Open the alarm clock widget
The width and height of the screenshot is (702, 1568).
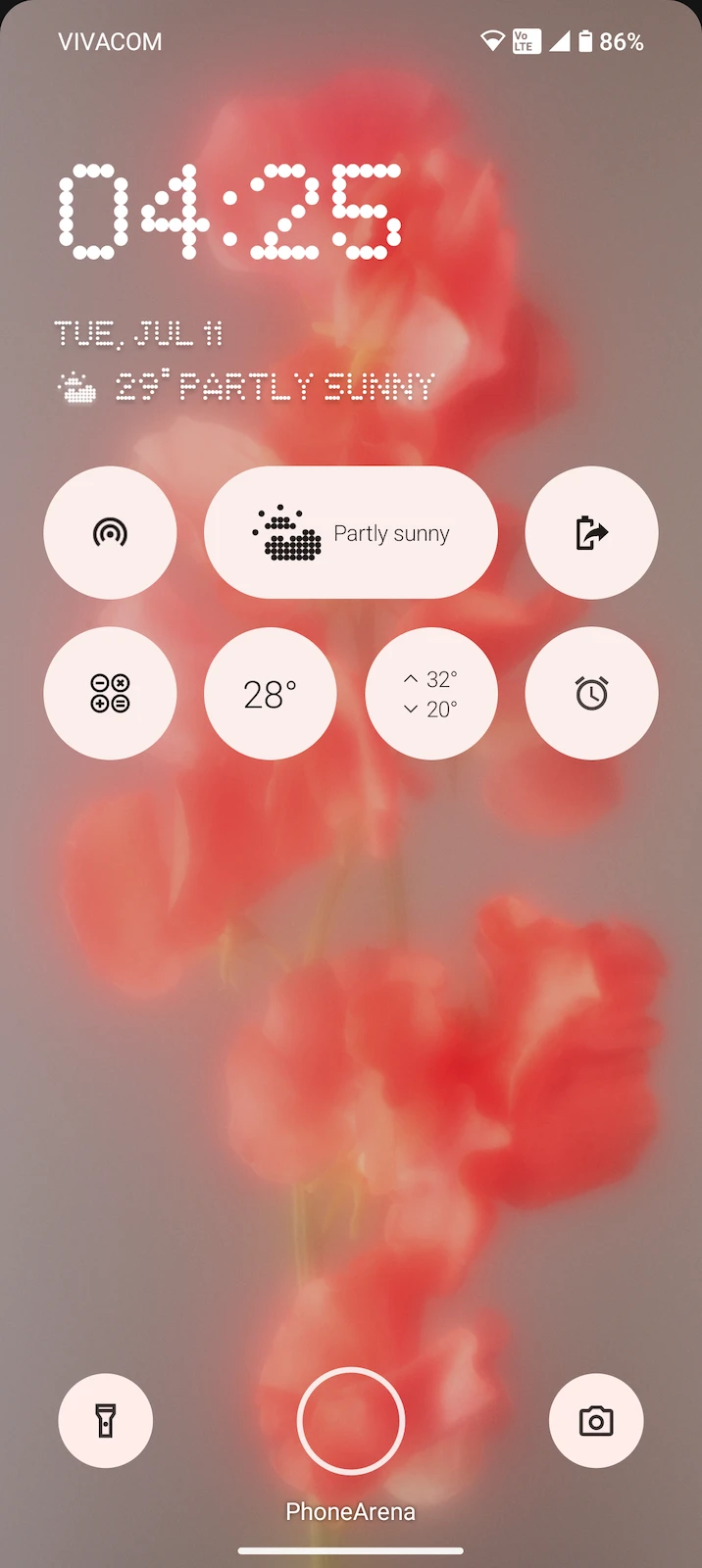591,694
